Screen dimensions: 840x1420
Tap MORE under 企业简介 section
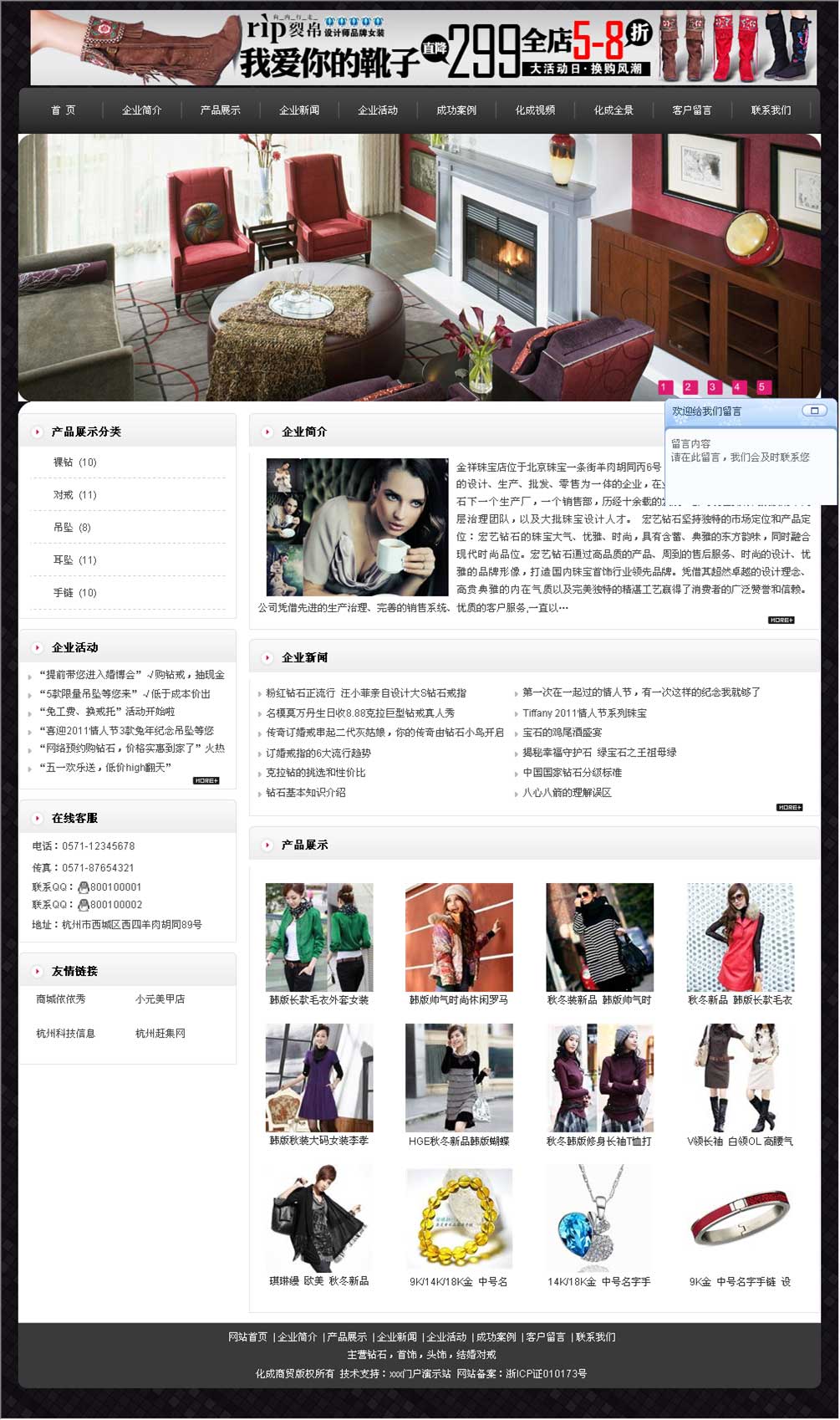coord(781,621)
